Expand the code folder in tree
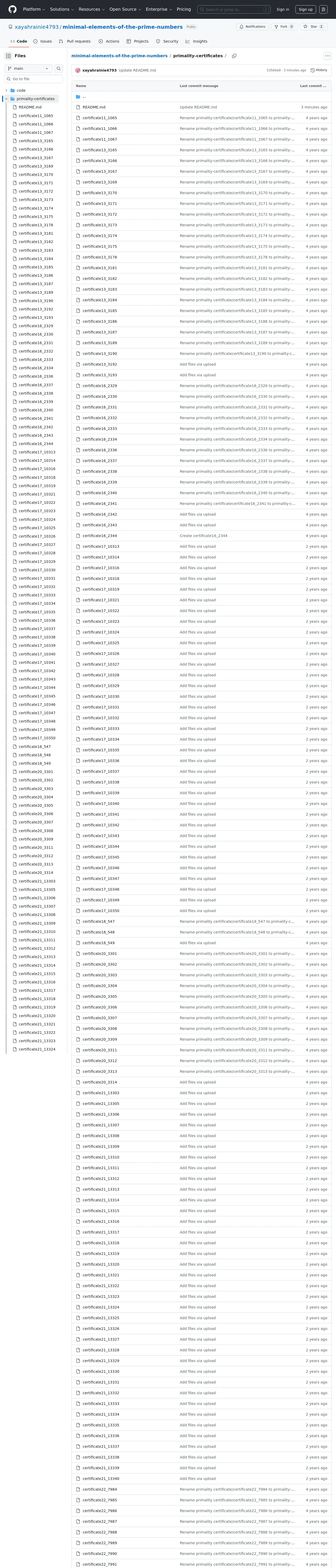 6,90
